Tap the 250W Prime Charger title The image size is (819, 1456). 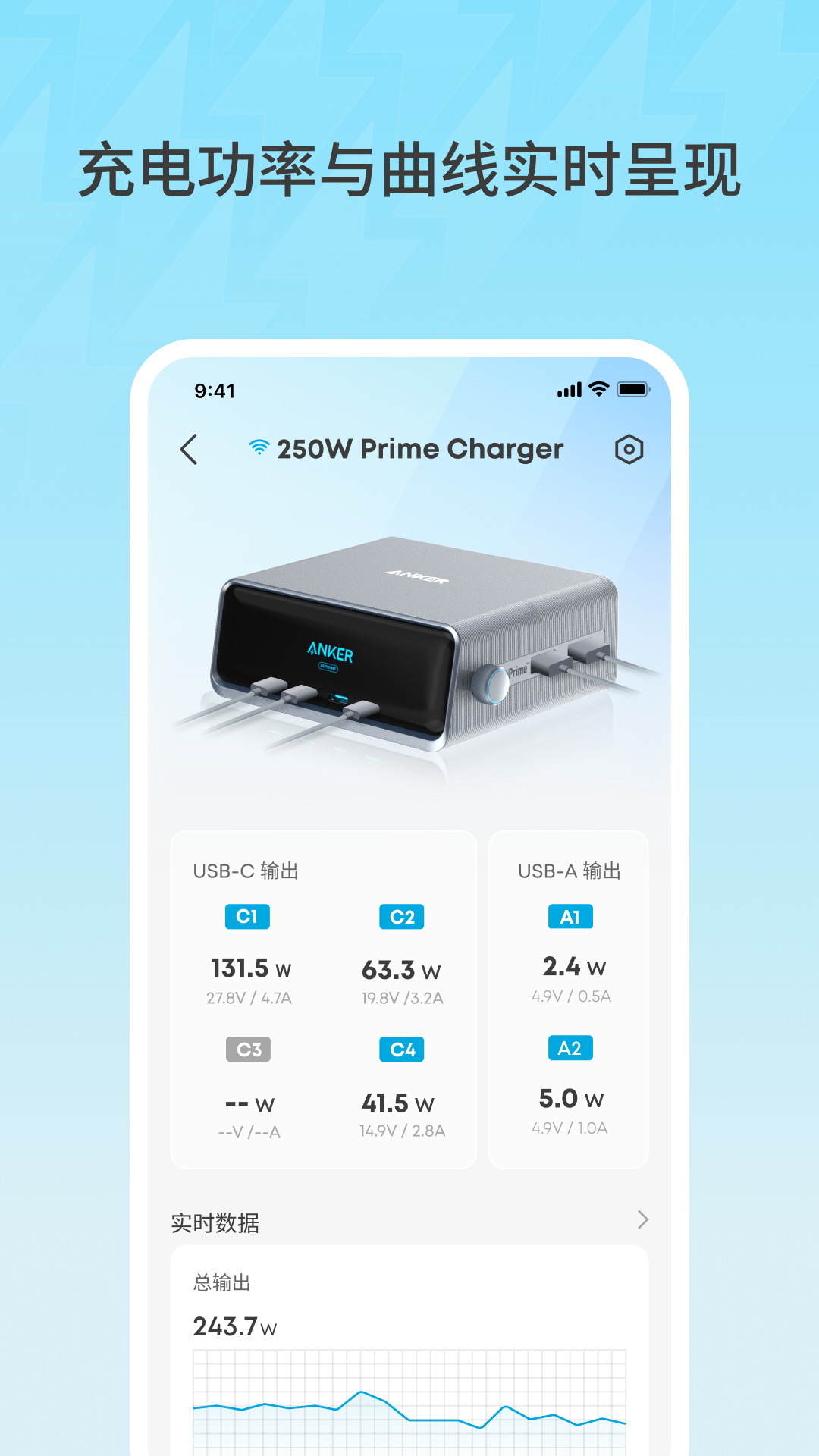coord(421,448)
